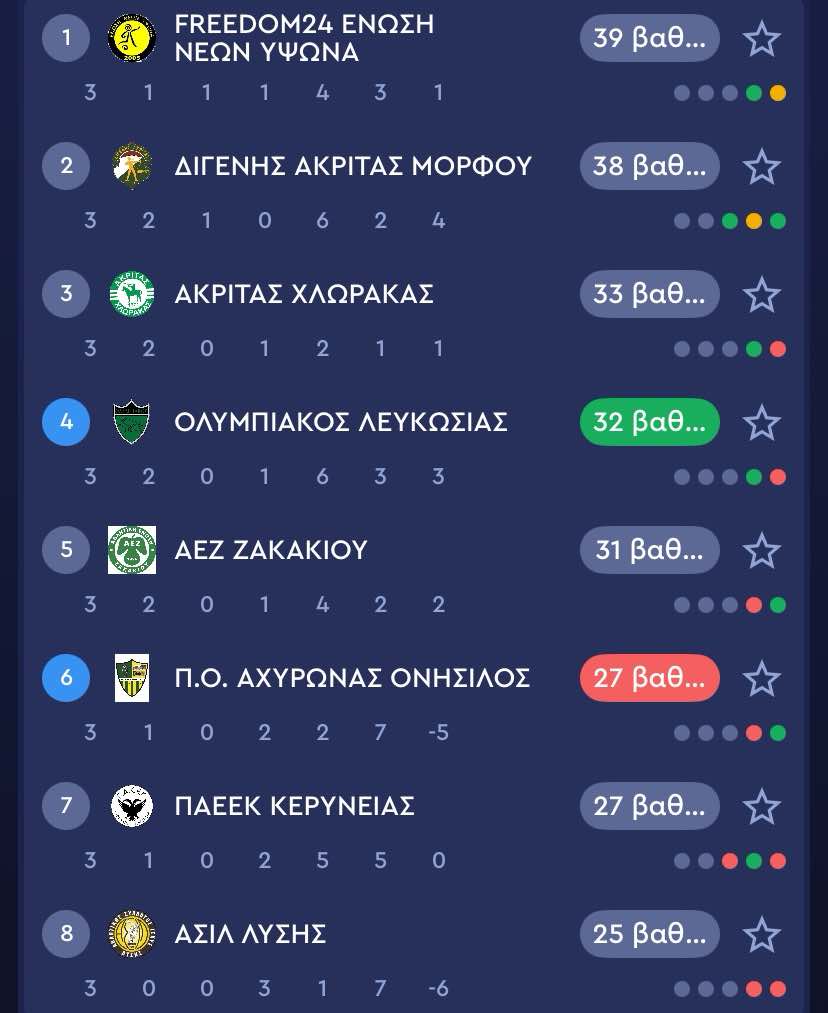Favorite Π.Ο. ΑΧΥΡΩΝΑΣ ΟΝΗΣΙΛΟΣ using the star

pos(762,678)
